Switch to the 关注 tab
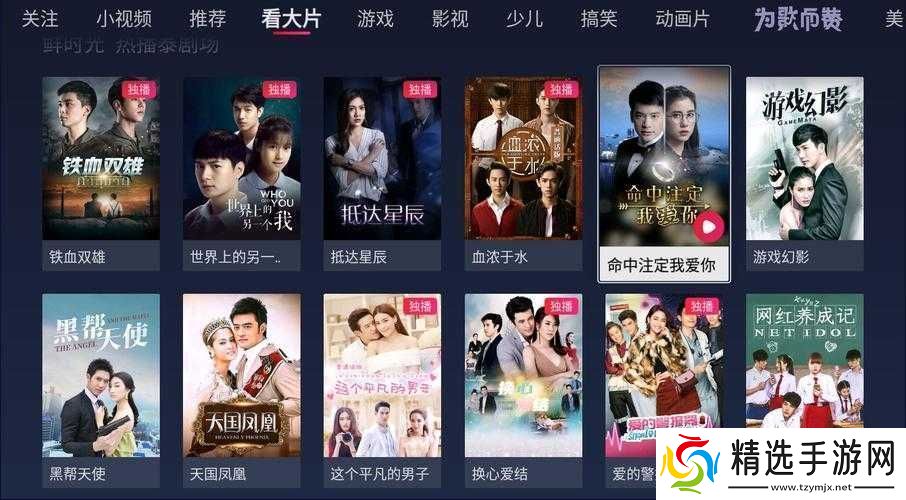Screen dimensions: 906x500 point(40,19)
